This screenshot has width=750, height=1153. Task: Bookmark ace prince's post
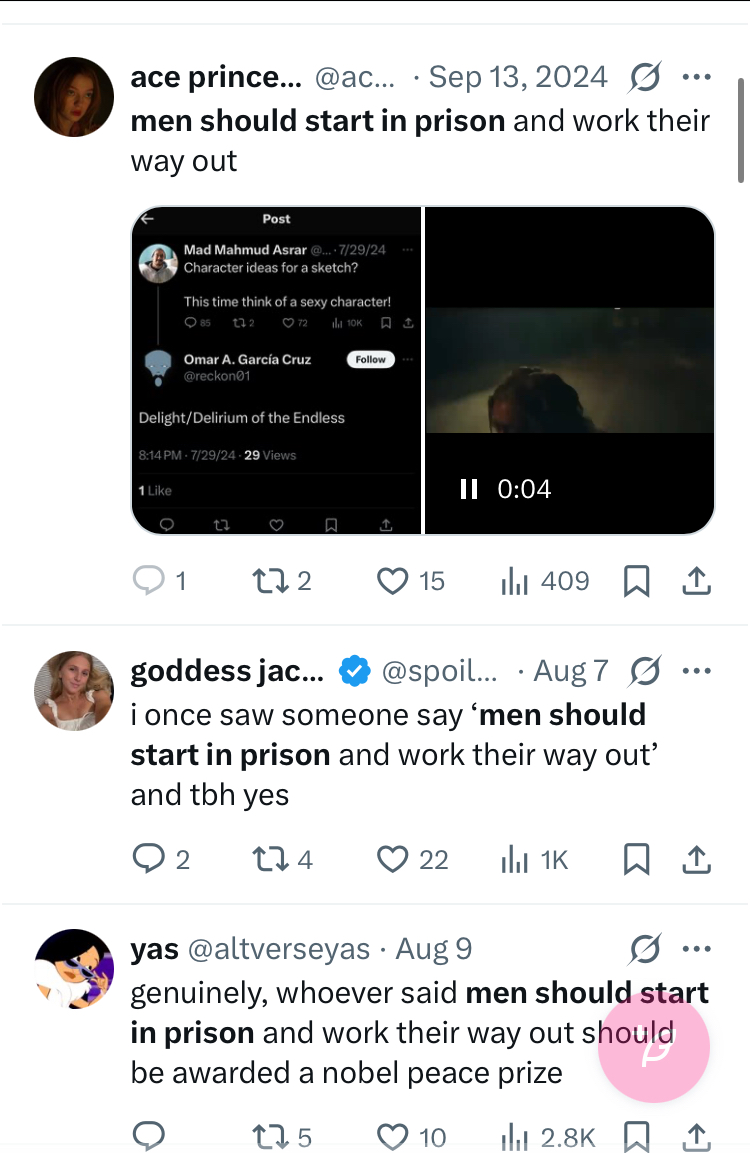[x=636, y=581]
